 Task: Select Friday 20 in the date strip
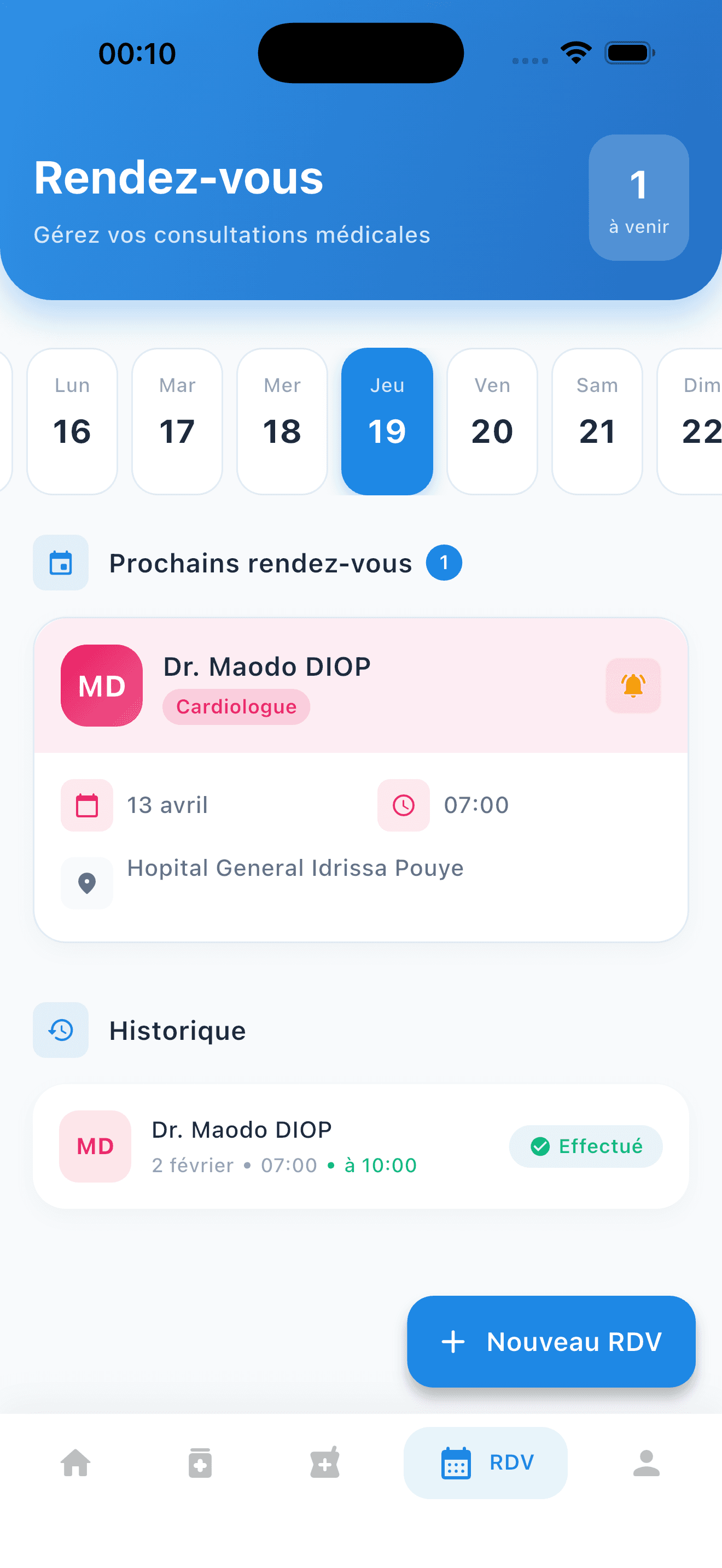coord(492,419)
